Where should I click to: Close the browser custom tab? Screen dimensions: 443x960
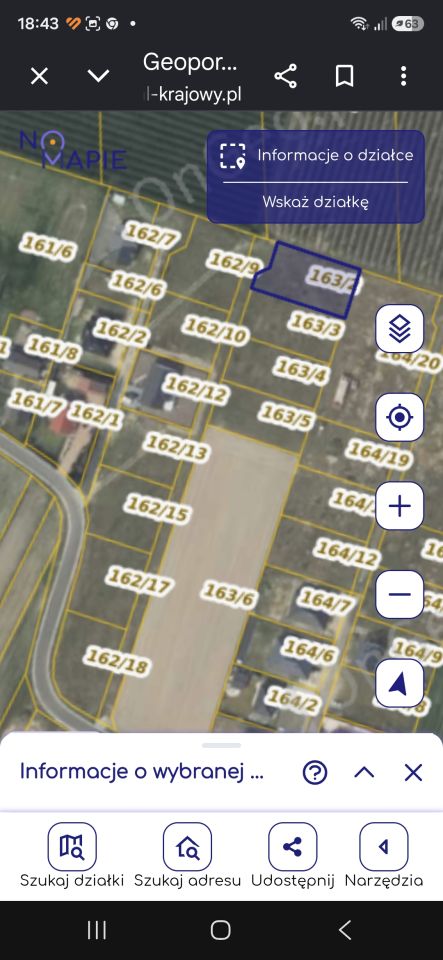click(39, 77)
